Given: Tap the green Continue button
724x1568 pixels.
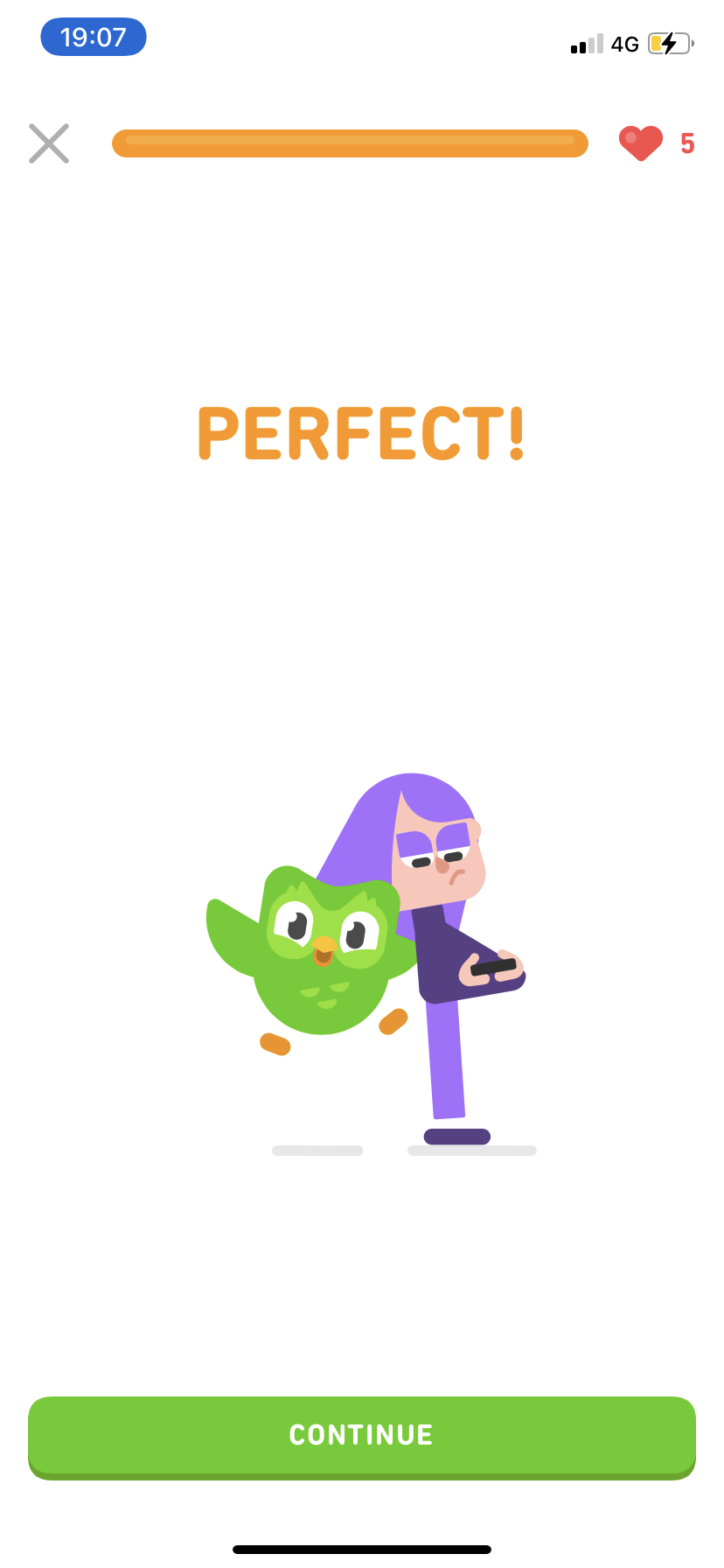Looking at the screenshot, I should (361, 1435).
